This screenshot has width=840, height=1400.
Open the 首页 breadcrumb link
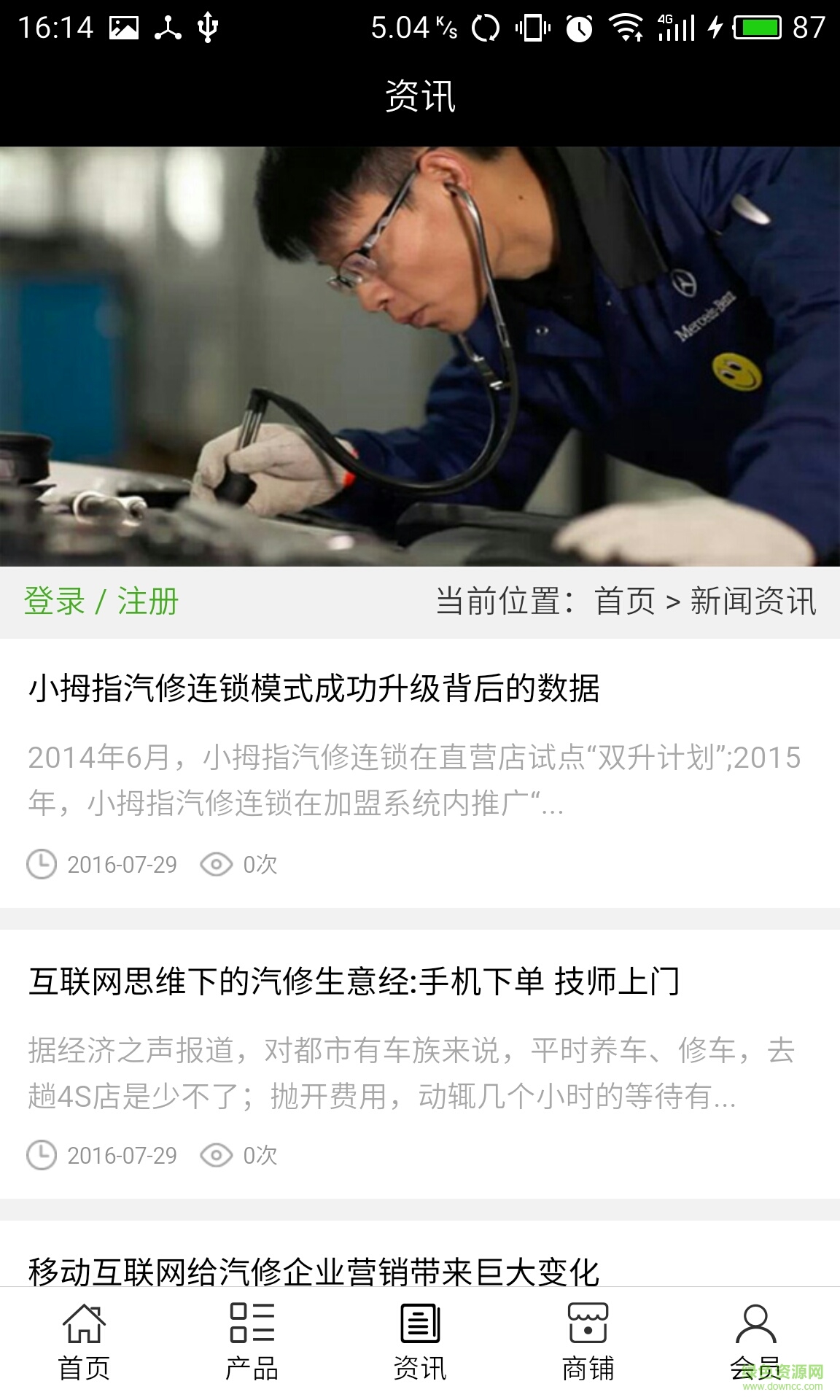click(x=625, y=602)
